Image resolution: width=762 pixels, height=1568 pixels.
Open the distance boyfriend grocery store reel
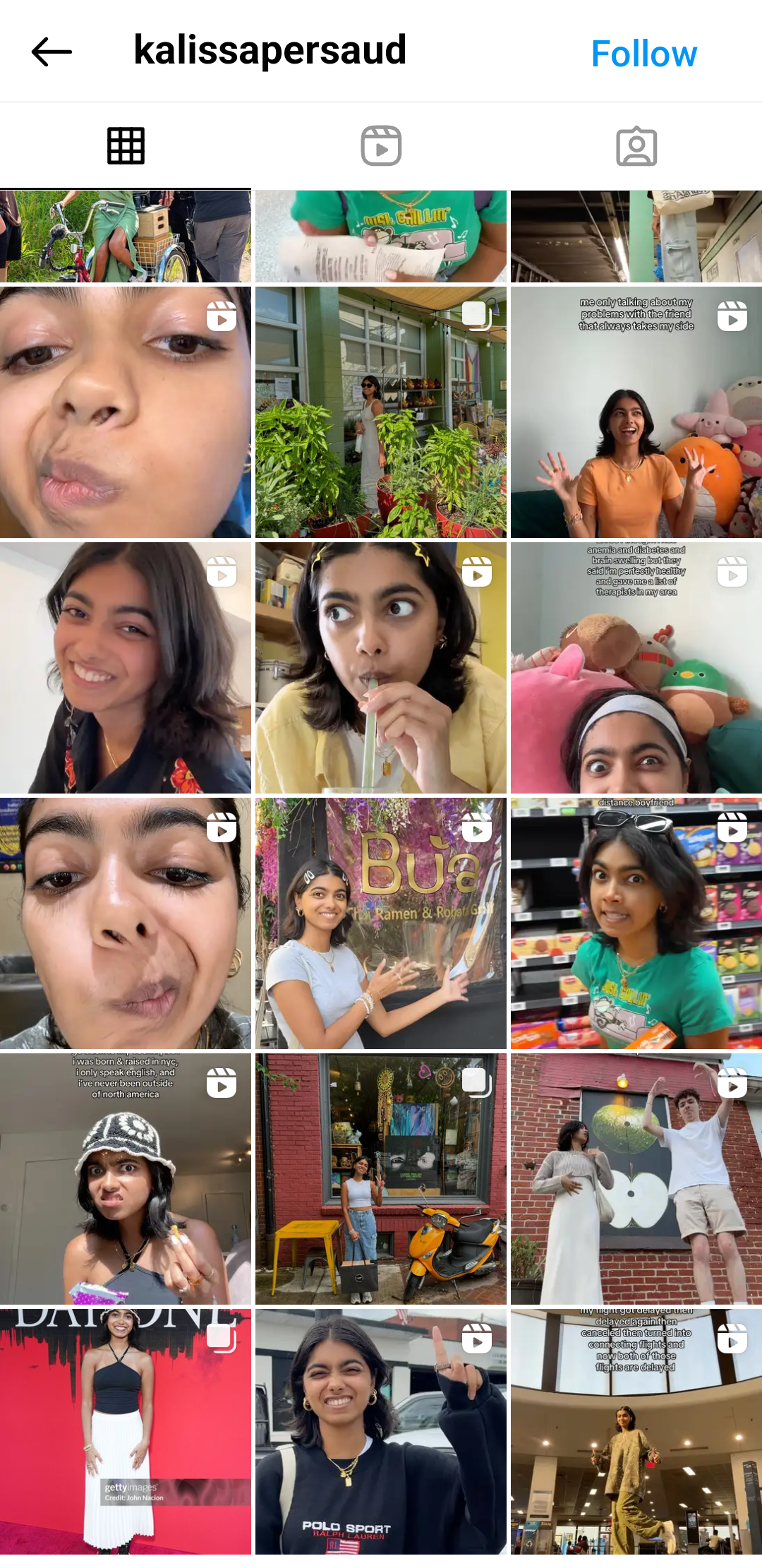tap(636, 923)
